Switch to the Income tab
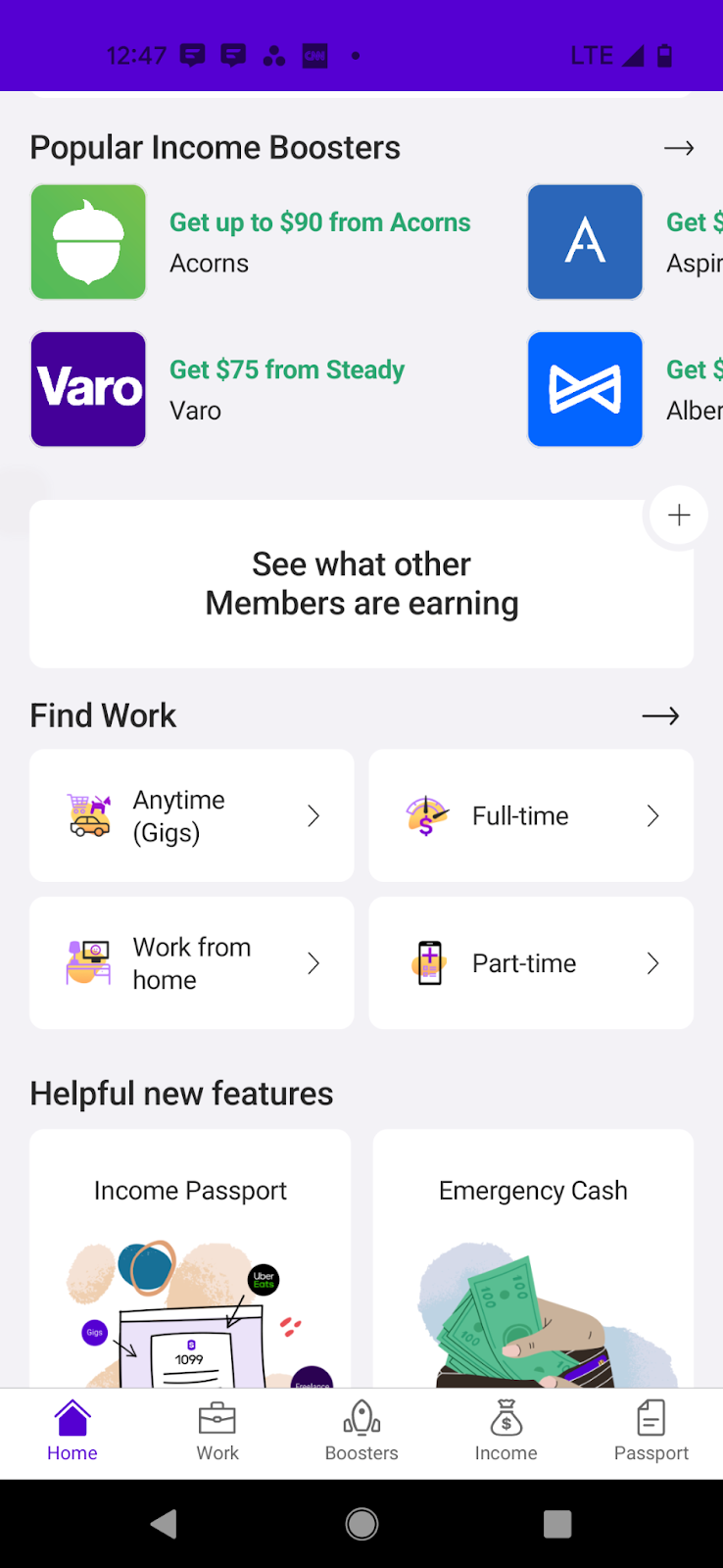Screen dimensions: 723x1568 coord(506,1432)
